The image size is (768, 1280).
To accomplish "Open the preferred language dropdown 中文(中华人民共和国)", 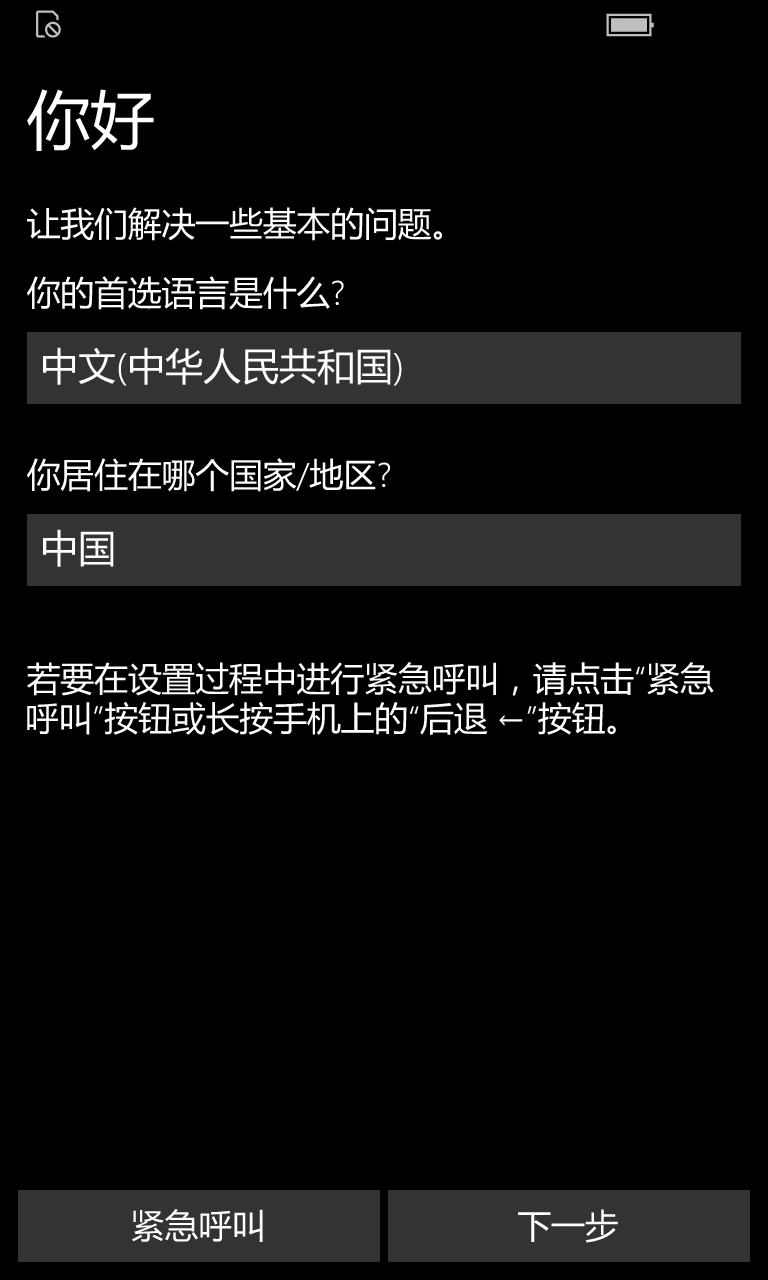I will tap(384, 368).
